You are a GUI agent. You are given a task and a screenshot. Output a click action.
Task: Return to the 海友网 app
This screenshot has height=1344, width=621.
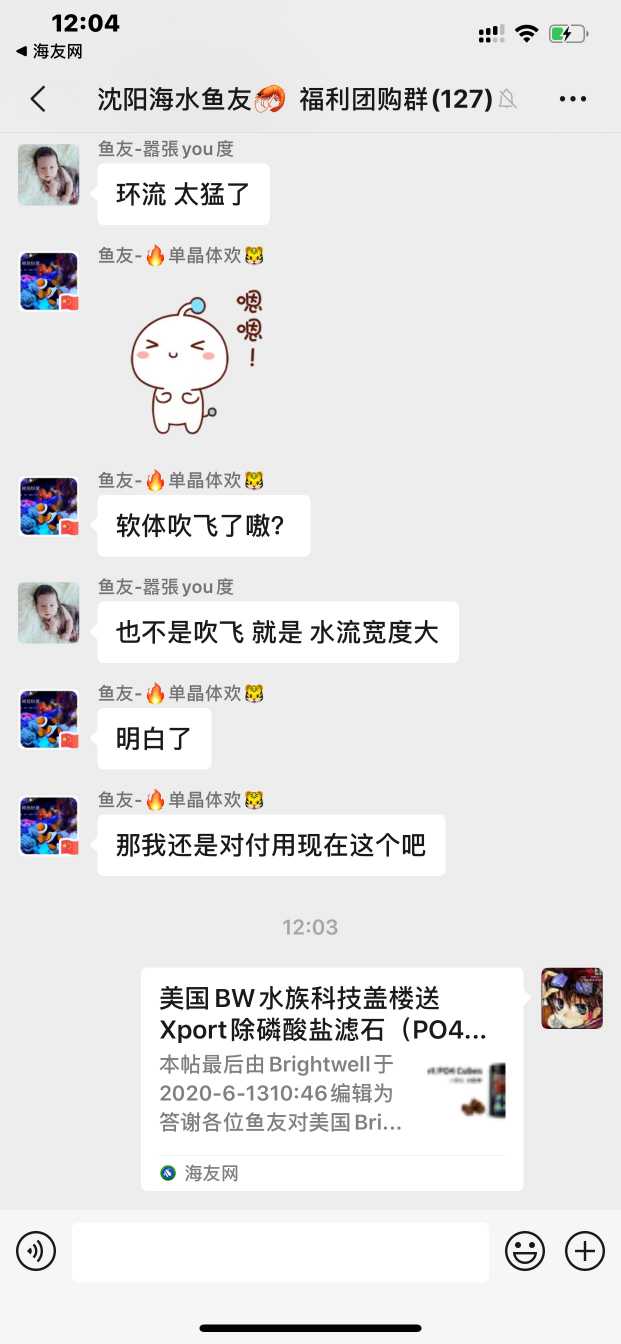coord(49,51)
